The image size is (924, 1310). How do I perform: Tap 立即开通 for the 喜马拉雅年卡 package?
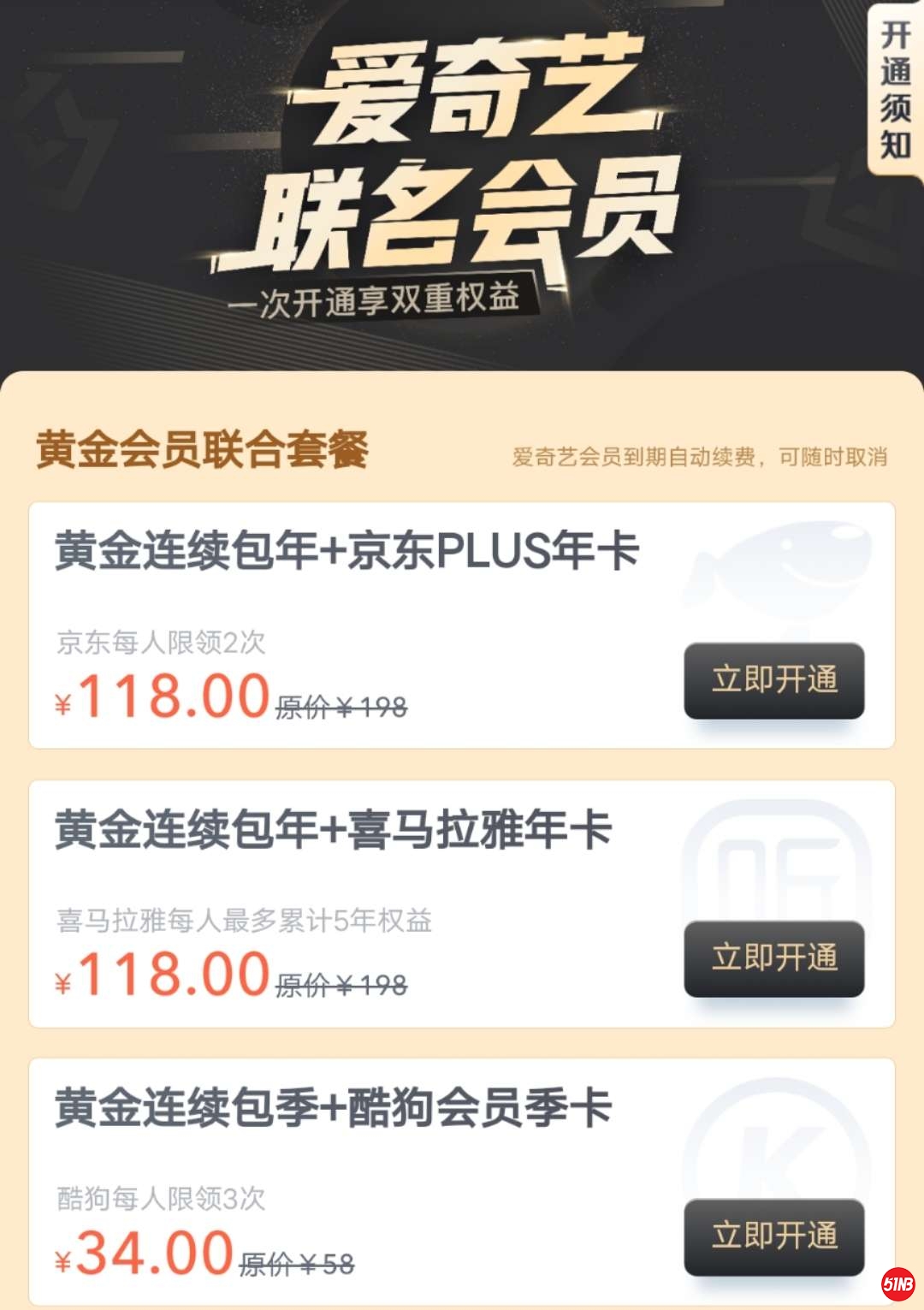click(x=774, y=958)
